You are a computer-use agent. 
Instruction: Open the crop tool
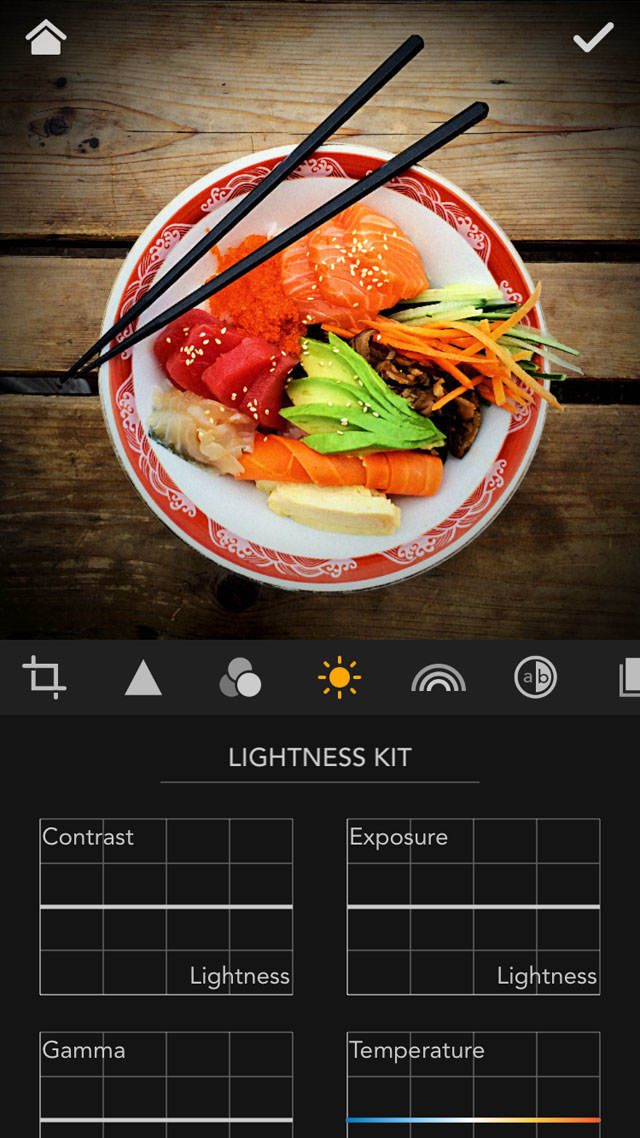[44, 678]
